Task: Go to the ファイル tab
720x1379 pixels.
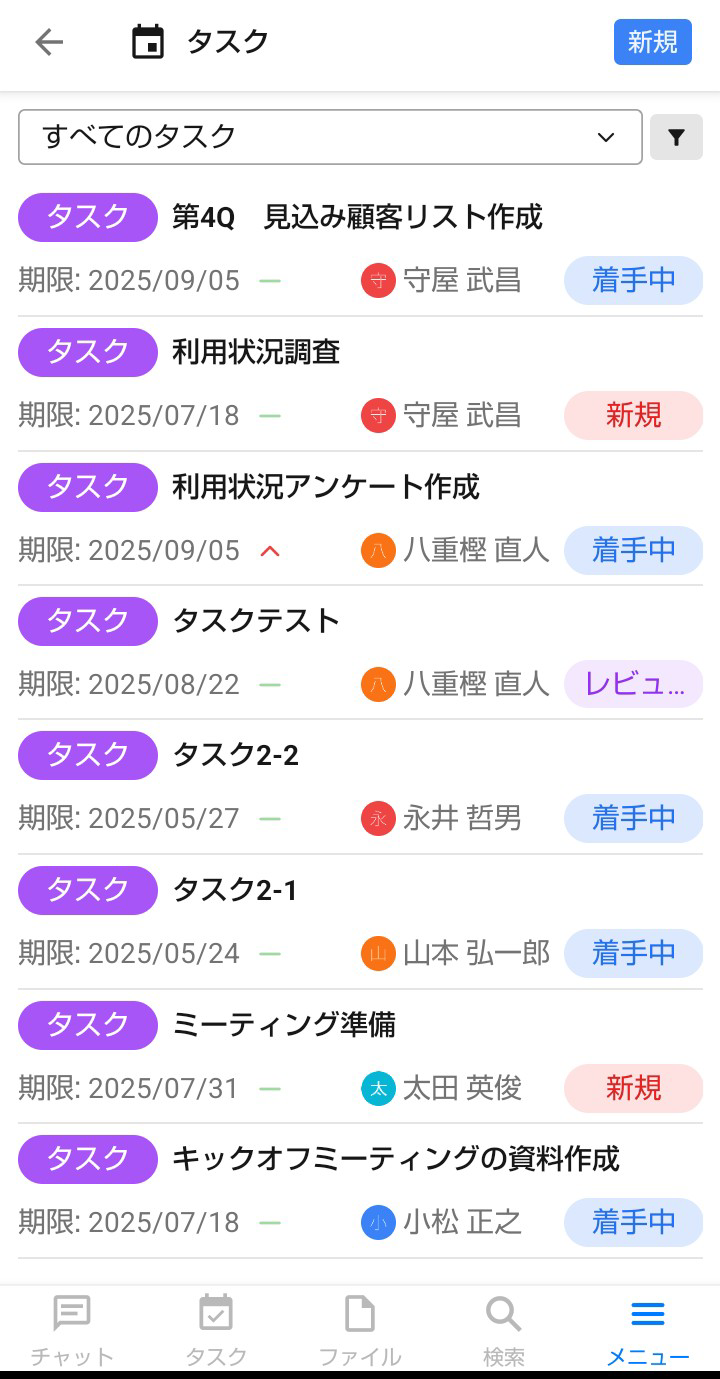Action: [x=360, y=1330]
